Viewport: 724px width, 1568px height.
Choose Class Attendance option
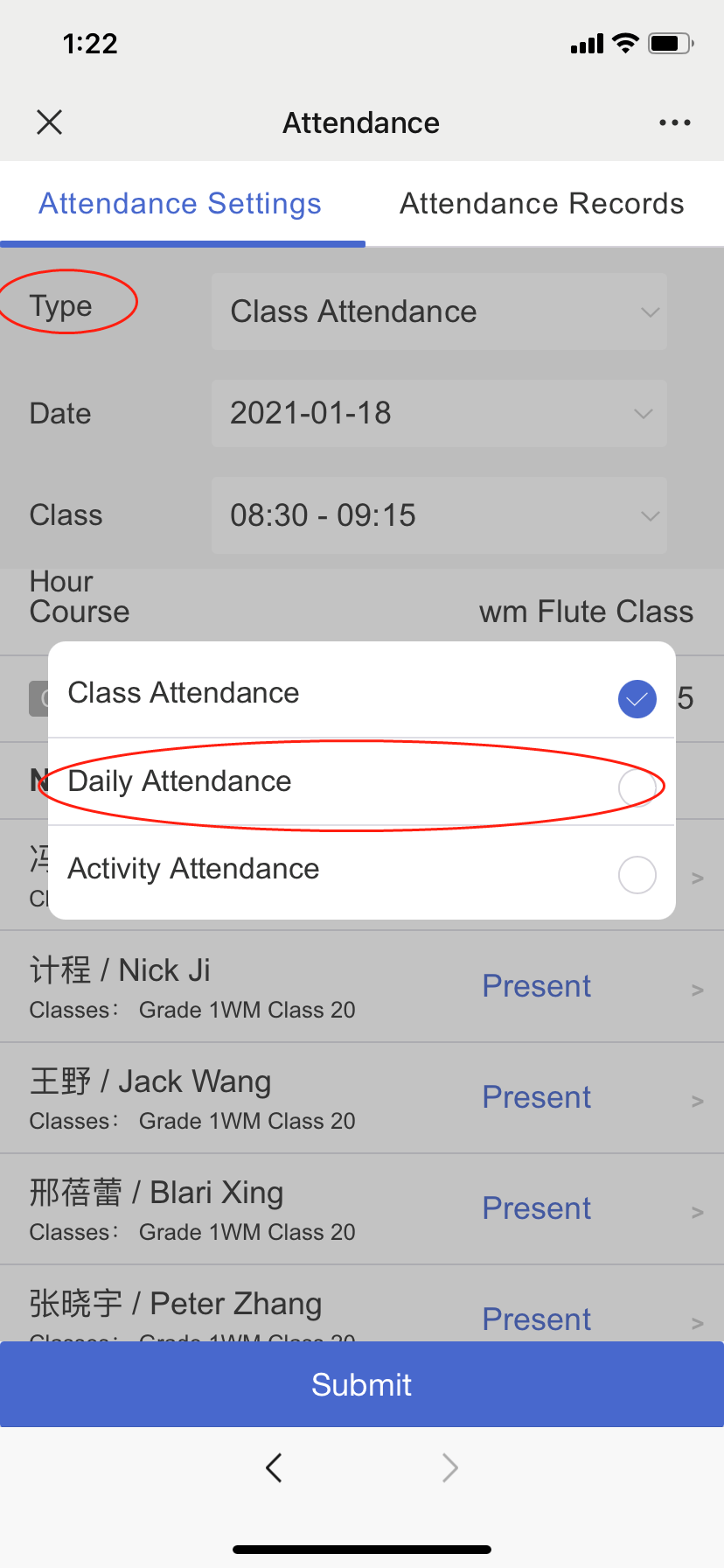(360, 694)
